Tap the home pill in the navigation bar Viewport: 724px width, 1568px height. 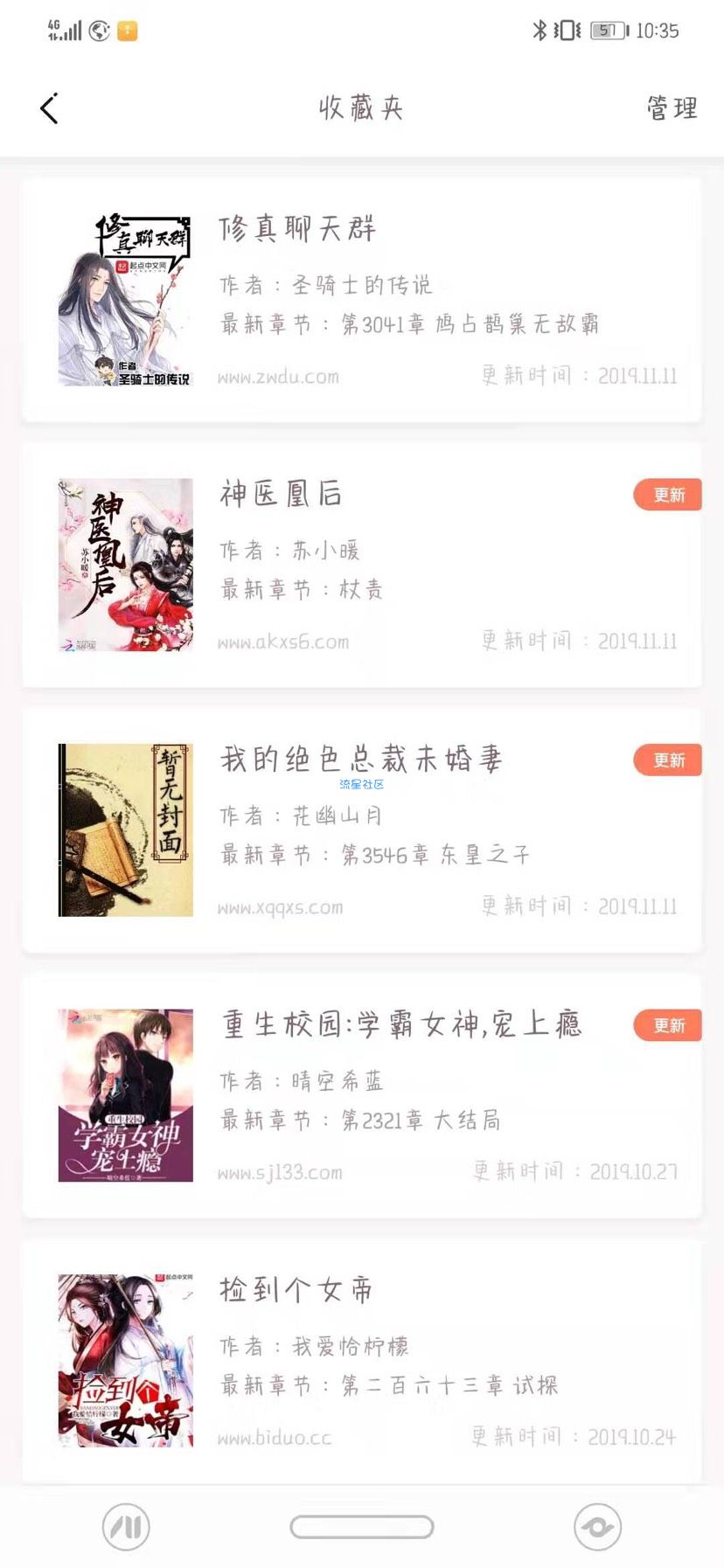point(362,1527)
